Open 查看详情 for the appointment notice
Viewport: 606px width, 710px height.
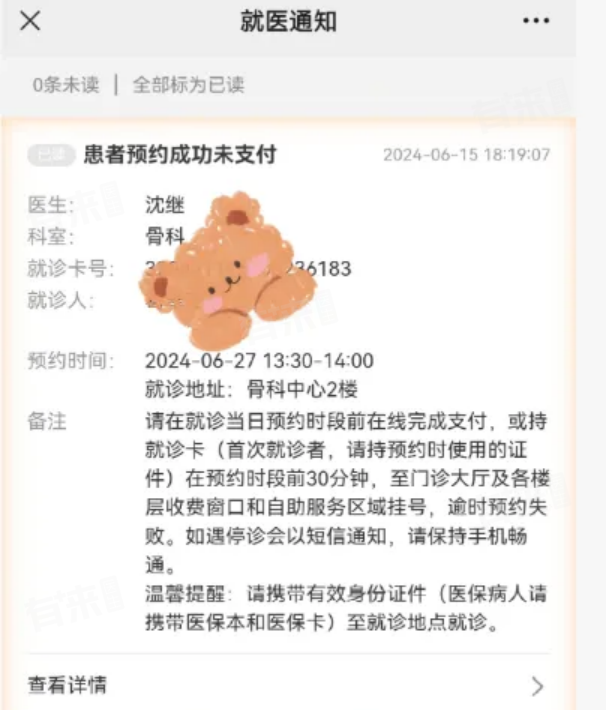click(x=288, y=685)
